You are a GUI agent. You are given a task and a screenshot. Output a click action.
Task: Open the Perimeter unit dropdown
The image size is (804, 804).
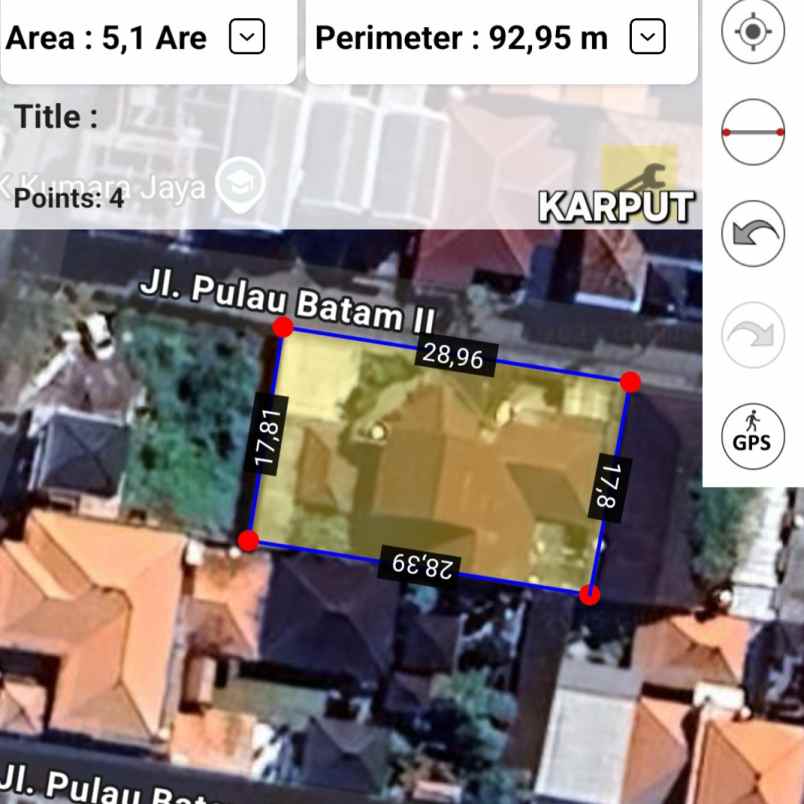(x=648, y=38)
